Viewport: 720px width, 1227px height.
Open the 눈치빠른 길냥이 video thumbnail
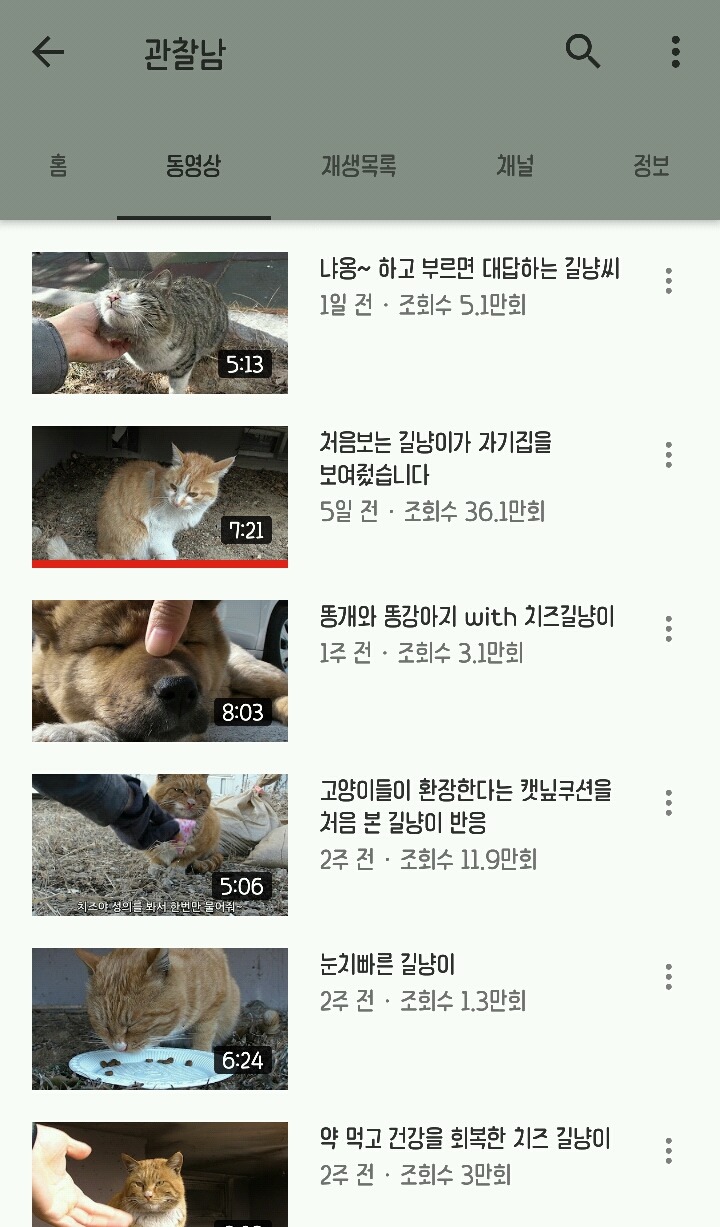[159, 1018]
